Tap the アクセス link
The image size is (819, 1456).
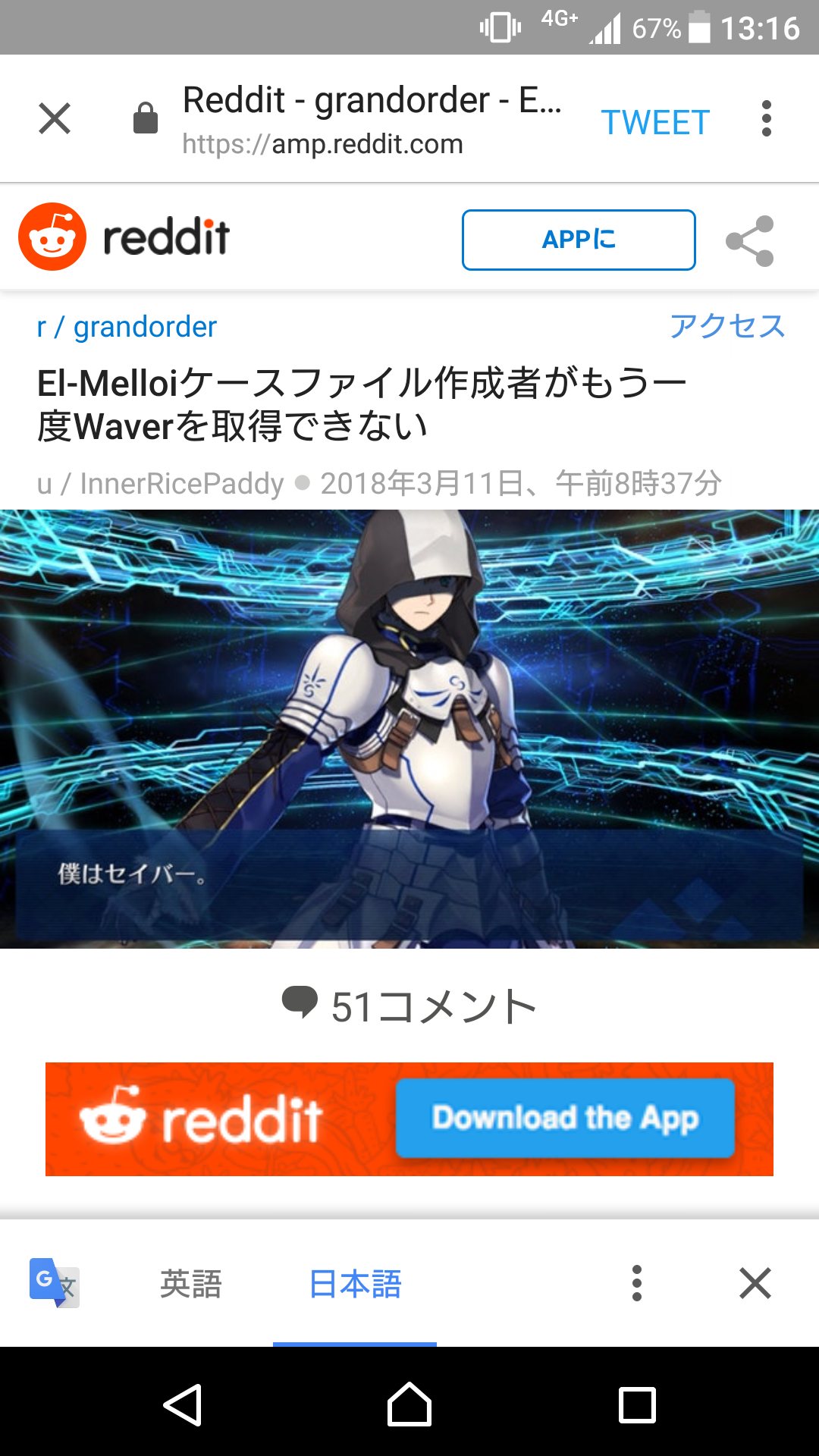[726, 326]
